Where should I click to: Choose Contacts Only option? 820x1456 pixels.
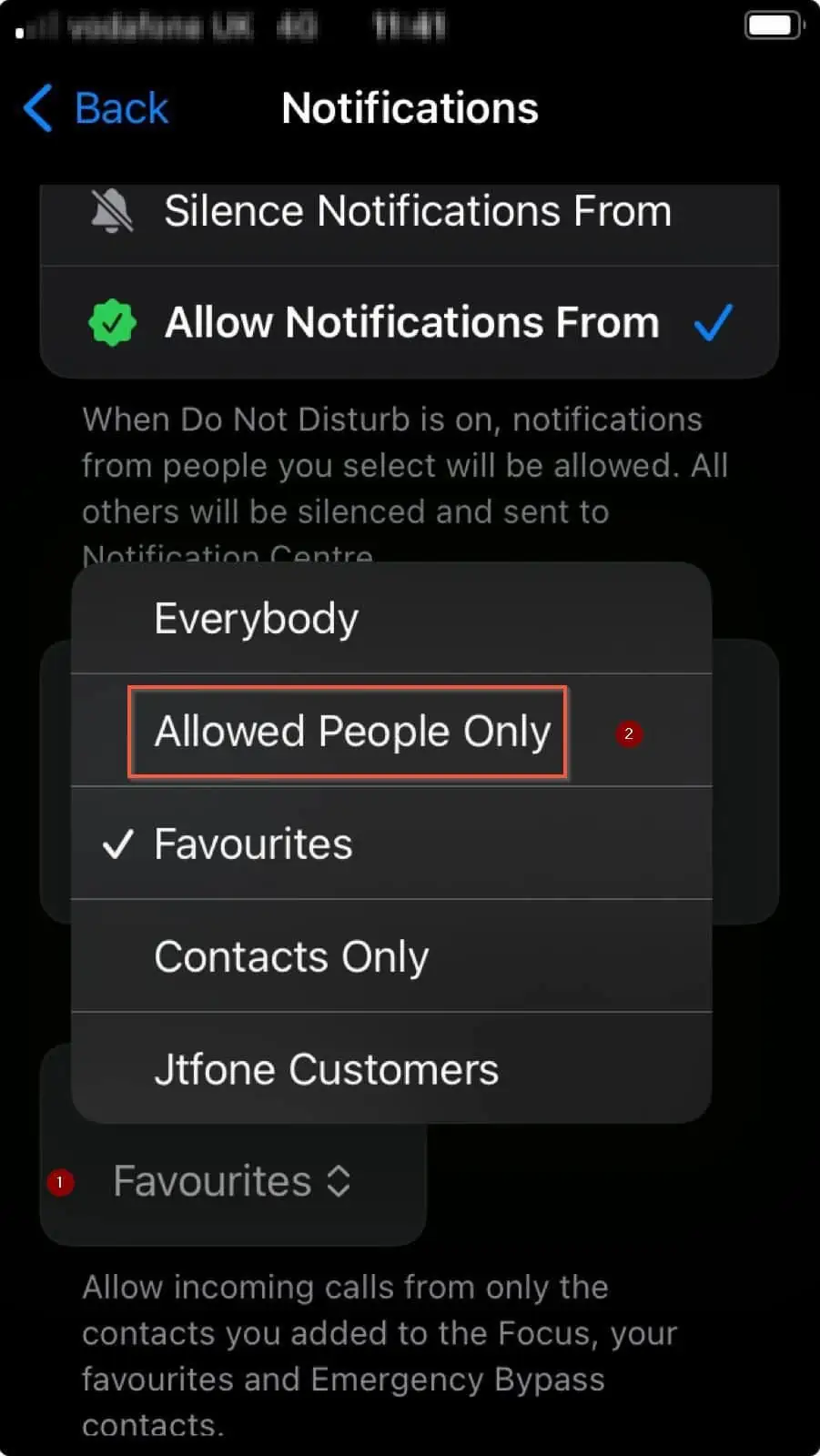pyautogui.click(x=391, y=956)
